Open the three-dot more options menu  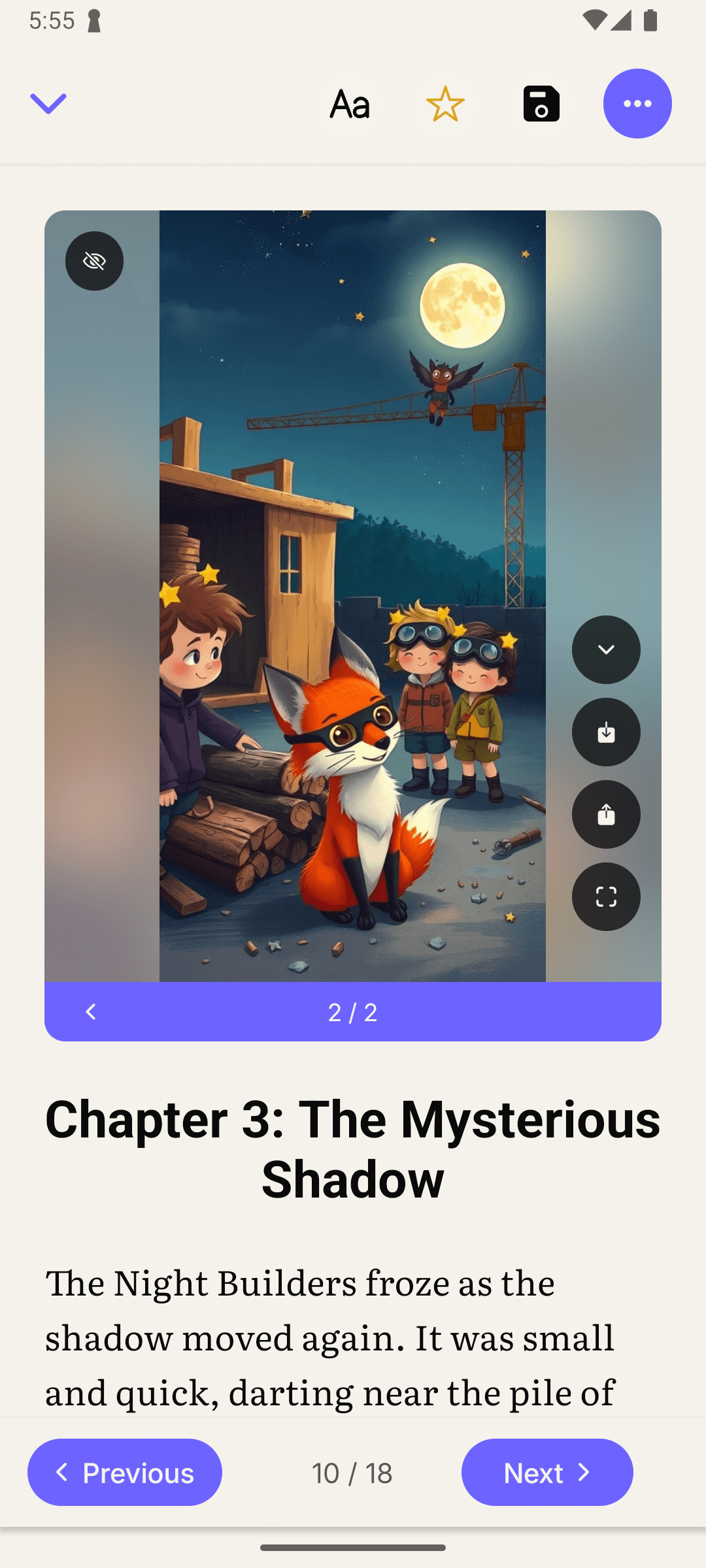637,104
